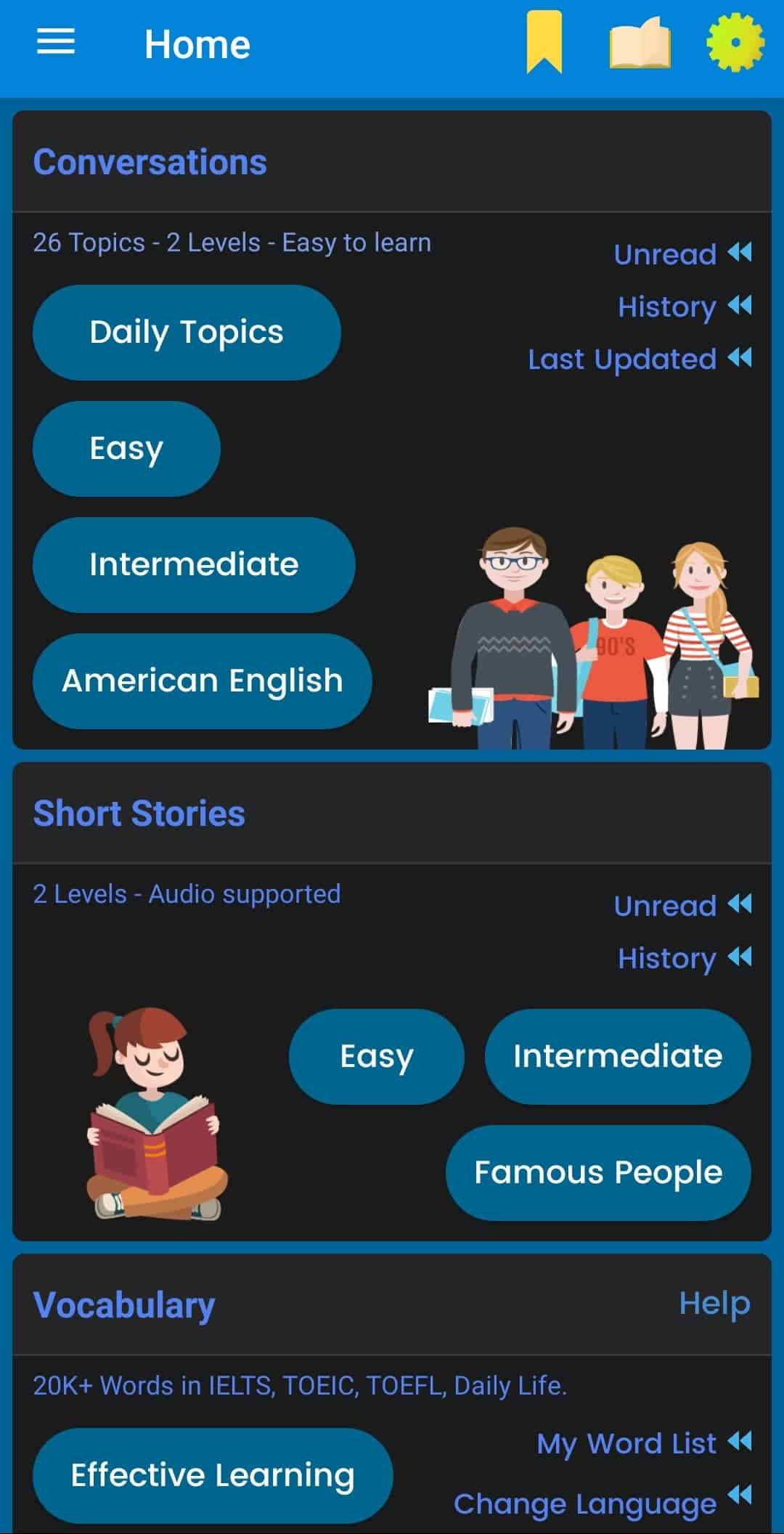Screen dimensions: 784x1534
Task: Click the rewind arrows next to Last Updated
Action: click(x=739, y=358)
